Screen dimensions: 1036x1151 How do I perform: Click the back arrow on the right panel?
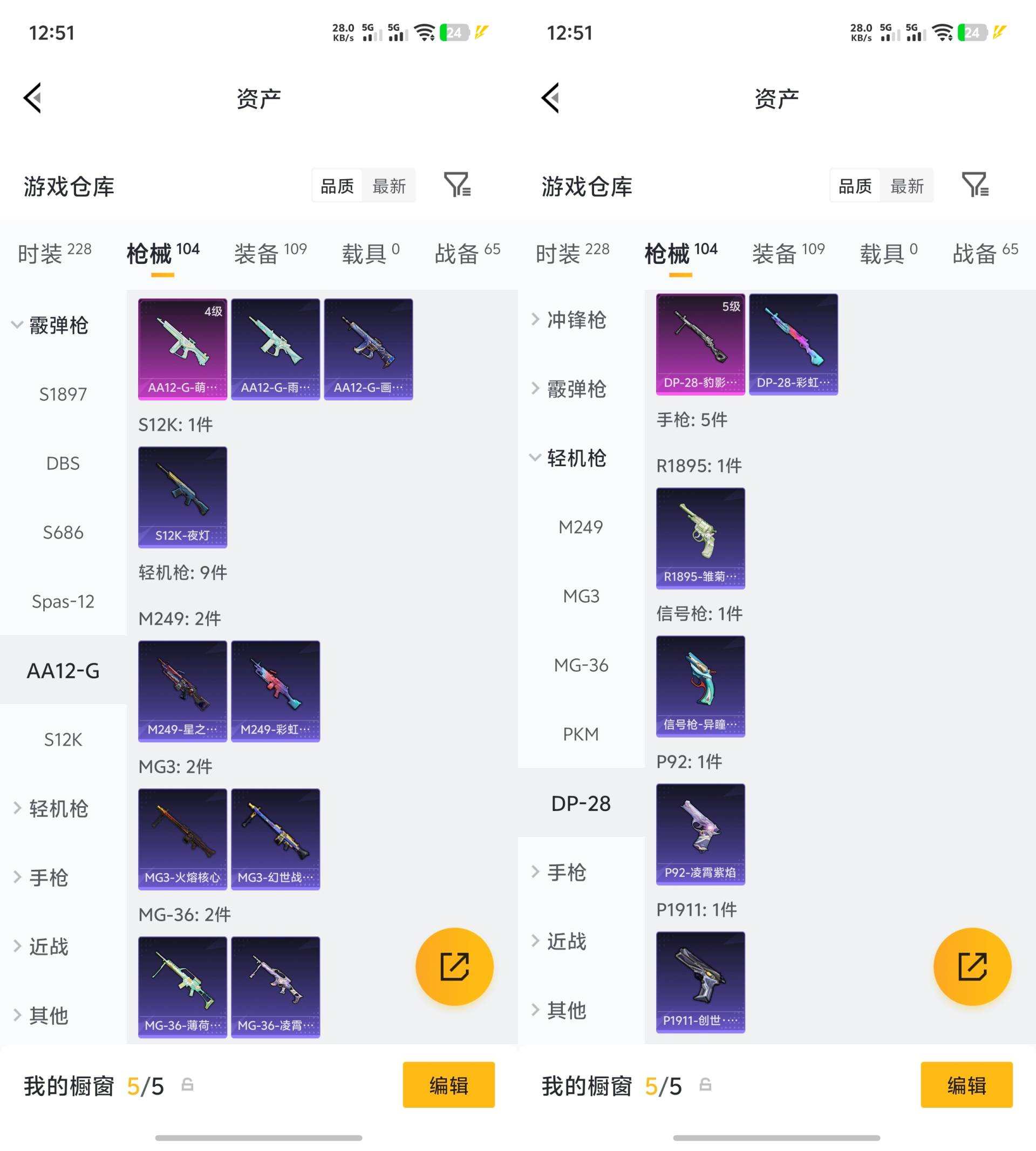tap(549, 98)
